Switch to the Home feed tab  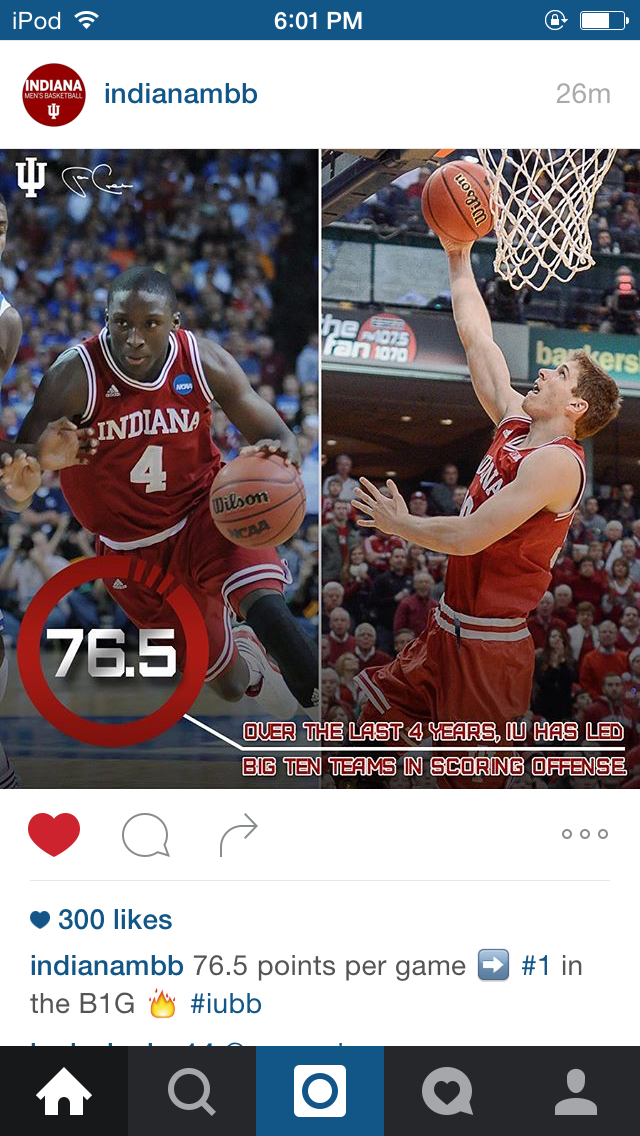coord(64,1091)
